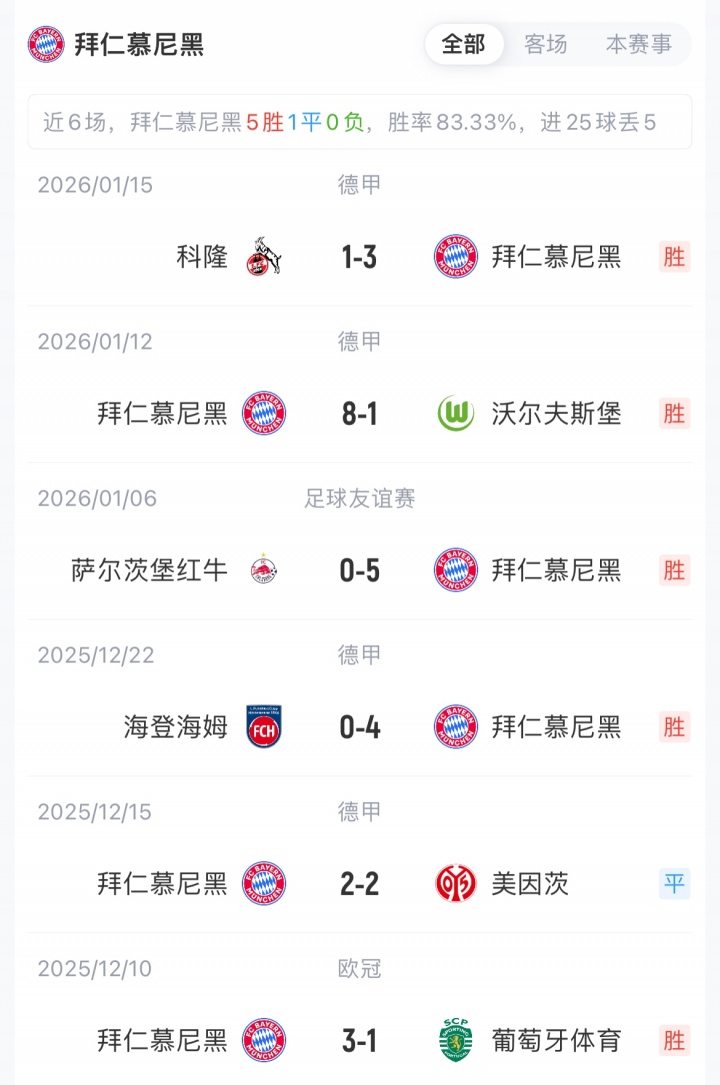This screenshot has width=720, height=1085.
Task: Switch to the 本赛事 tab
Action: pyautogui.click(x=638, y=44)
